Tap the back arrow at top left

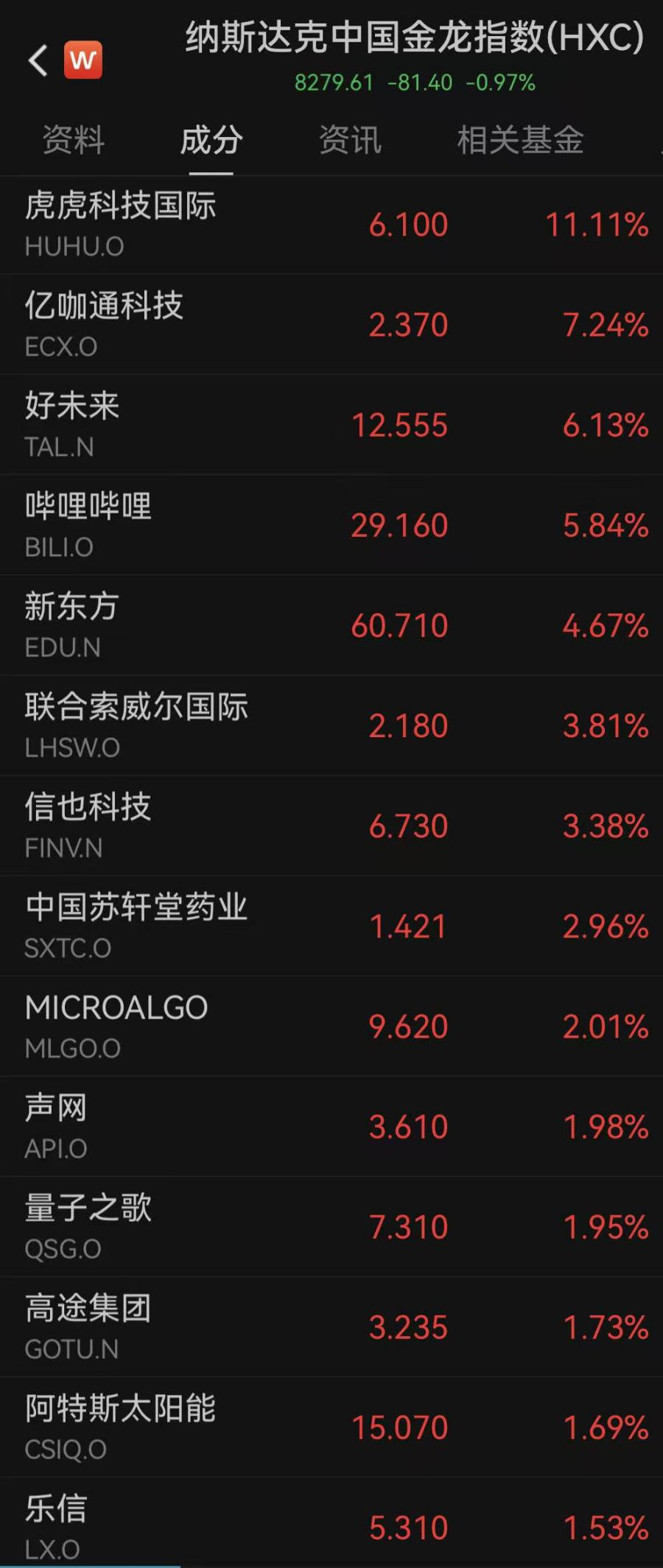pos(38,57)
